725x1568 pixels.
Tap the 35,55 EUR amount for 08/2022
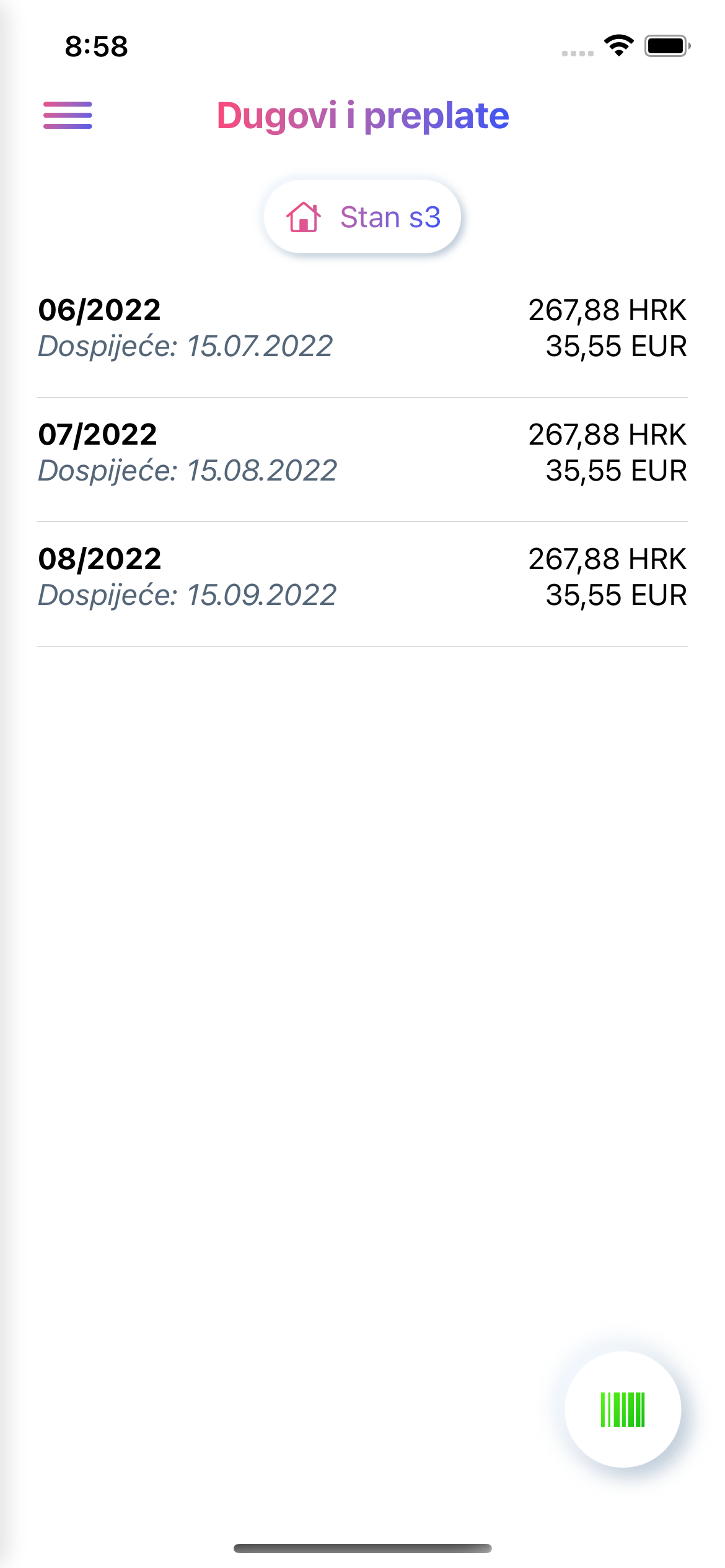(x=617, y=595)
